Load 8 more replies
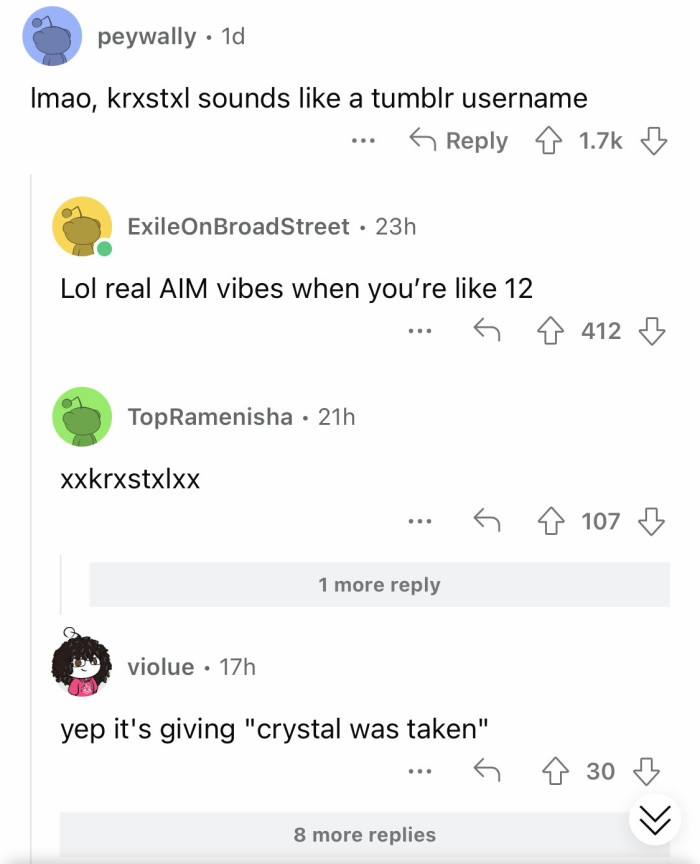Viewport: 700px width, 864px height. point(365,835)
